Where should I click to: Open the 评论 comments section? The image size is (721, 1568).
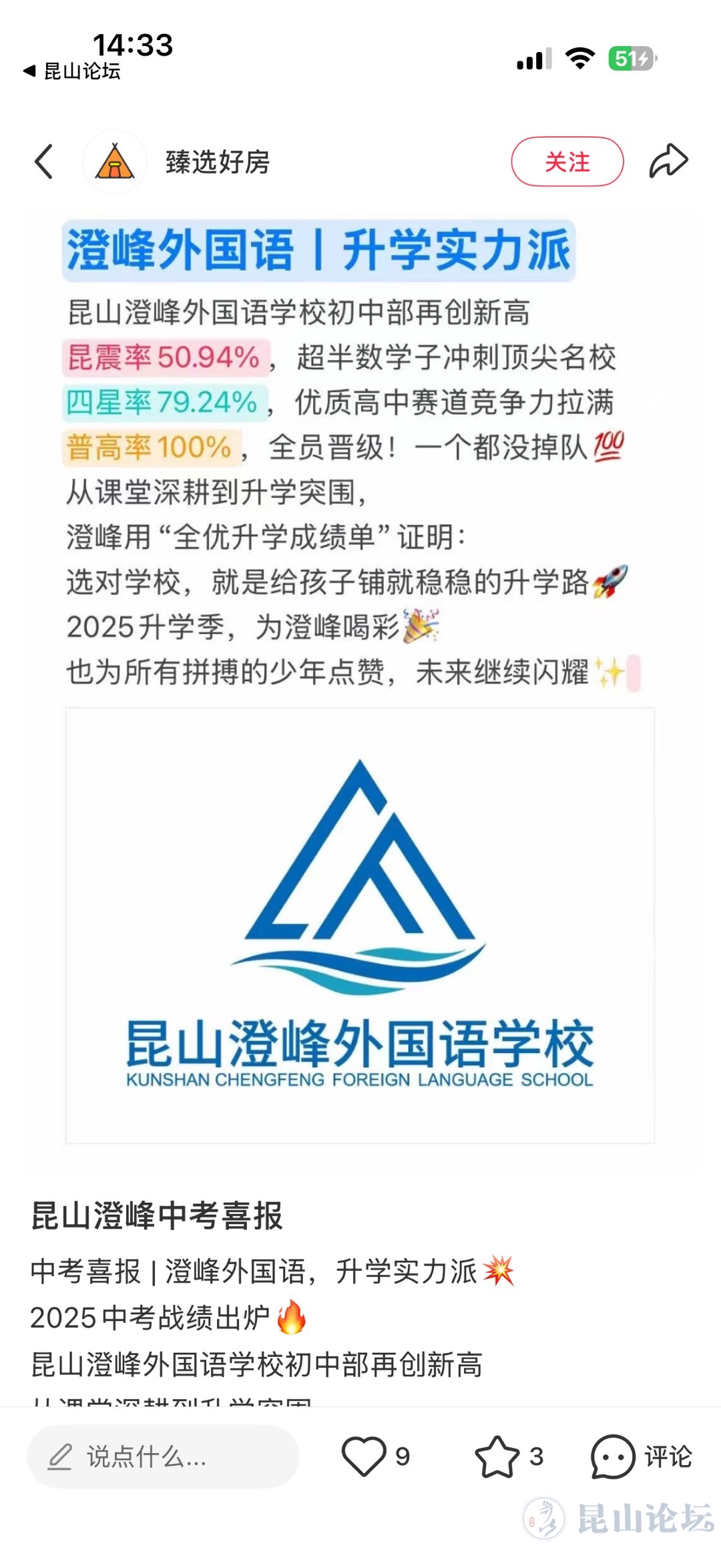pos(641,1456)
